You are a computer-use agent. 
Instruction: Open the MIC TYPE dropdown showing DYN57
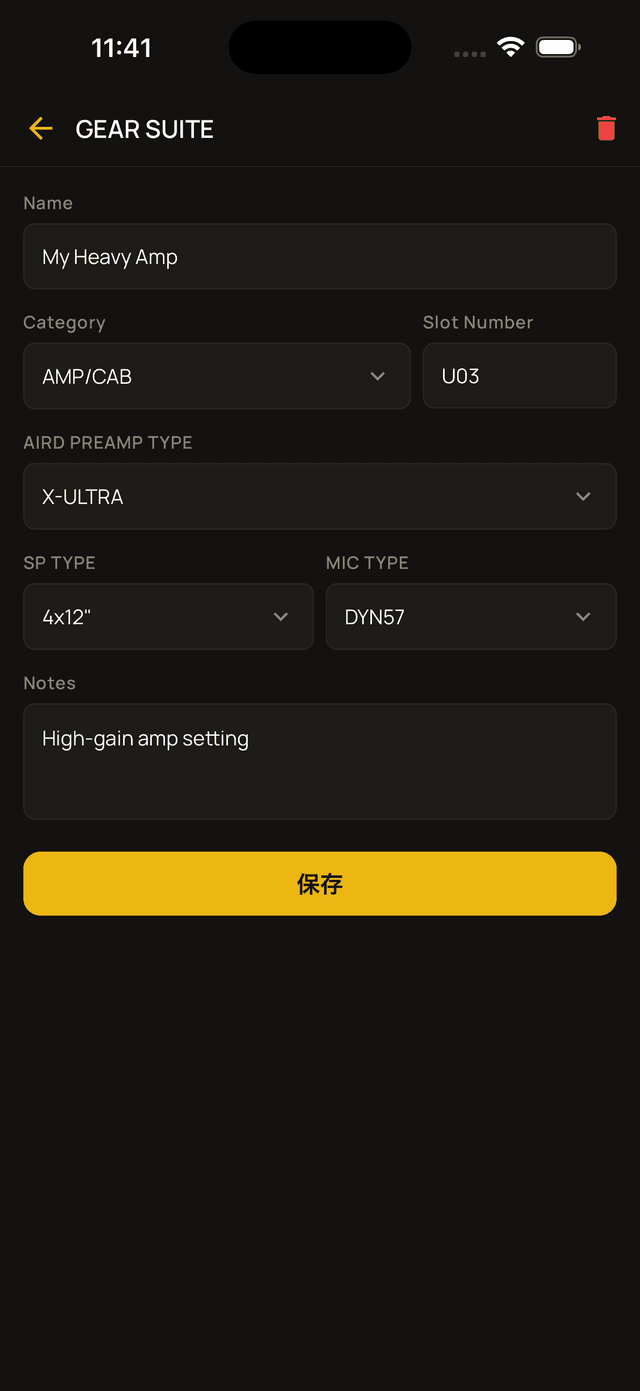pos(470,617)
